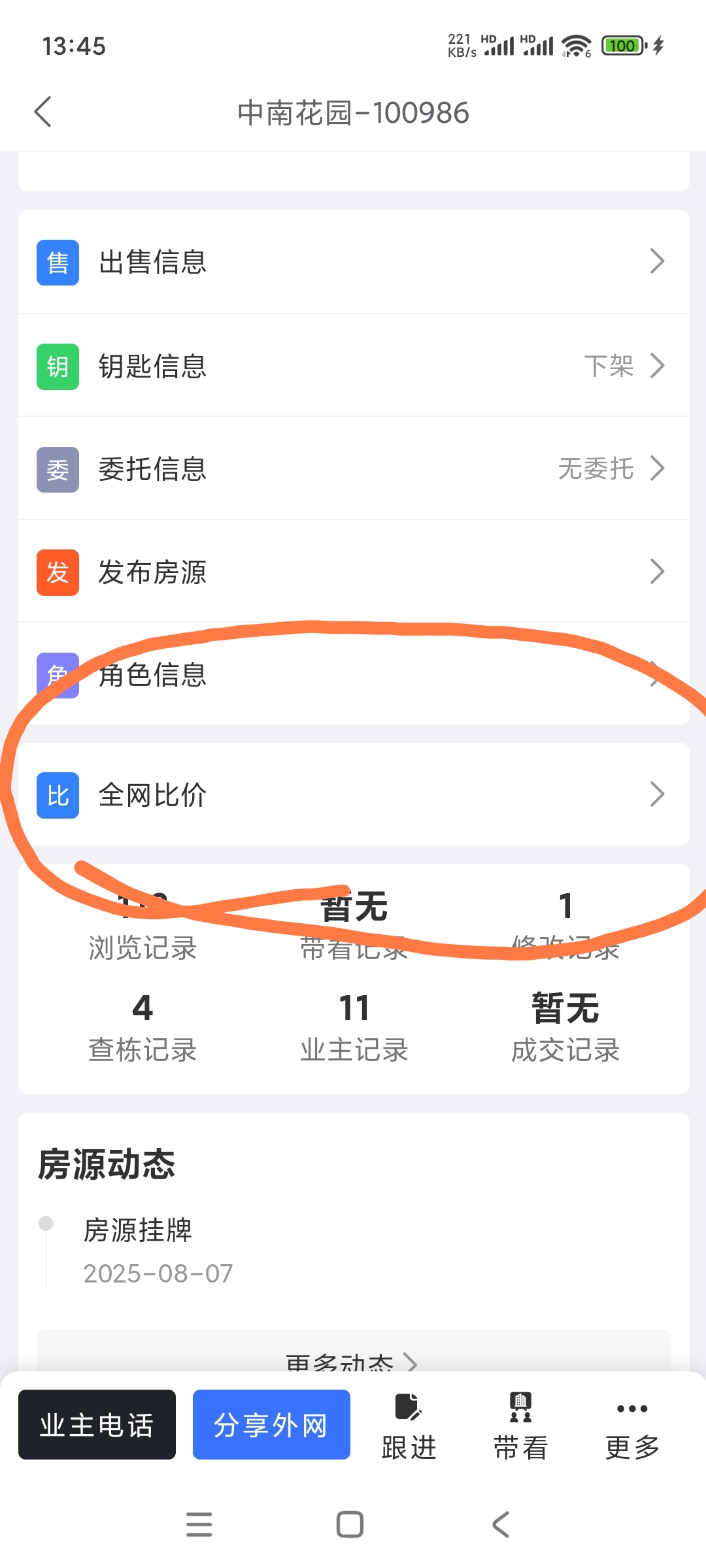Open 钥匙信息 row
This screenshot has height=1568, width=706.
(353, 366)
